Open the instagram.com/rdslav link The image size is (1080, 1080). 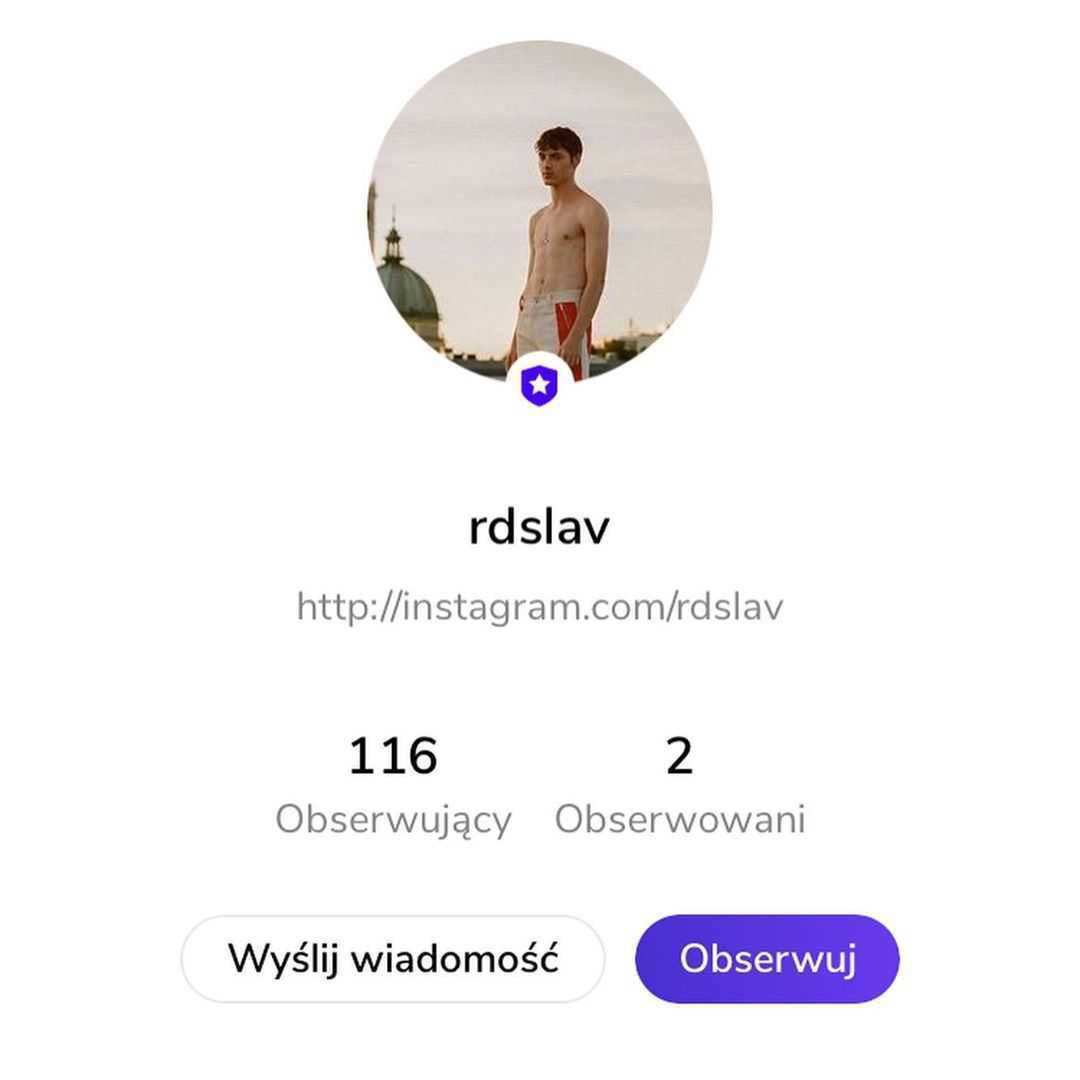540,606
